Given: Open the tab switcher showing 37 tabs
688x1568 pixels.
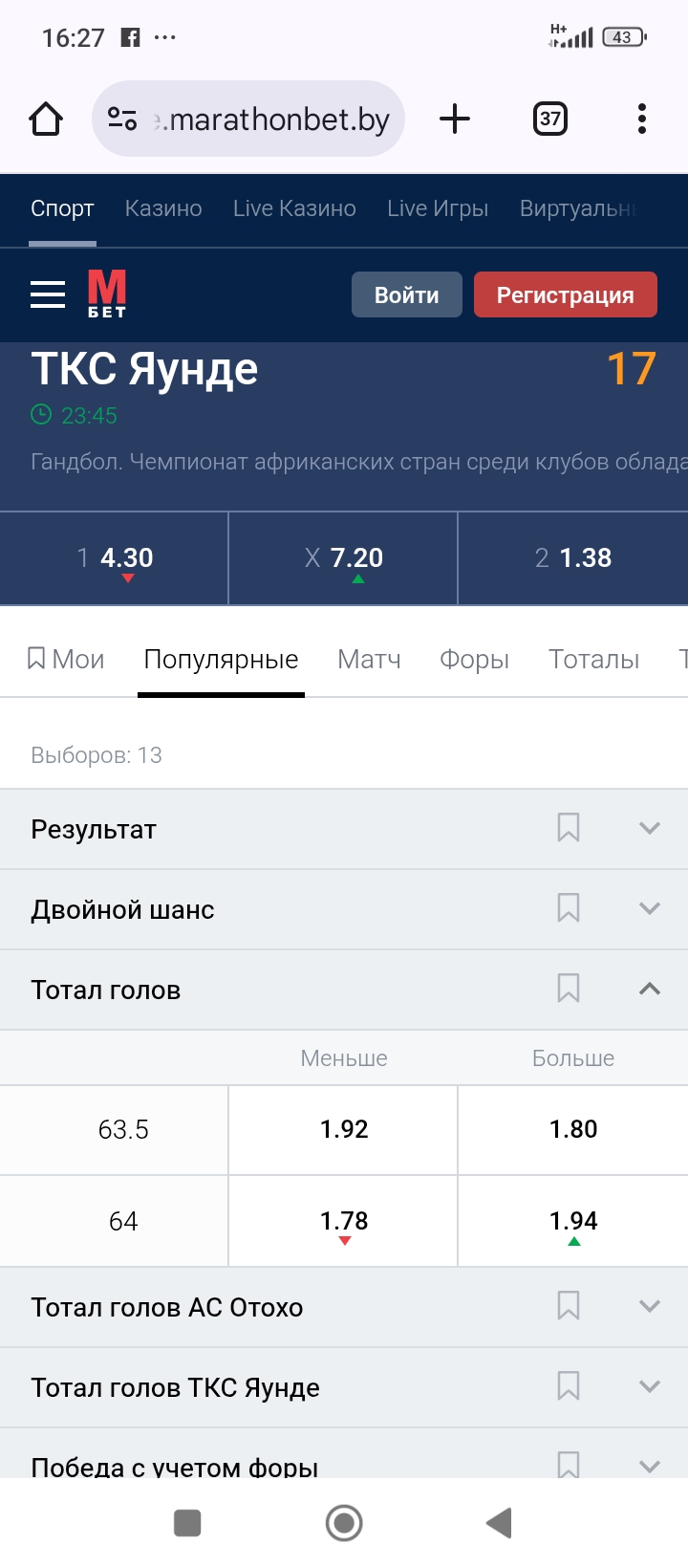Looking at the screenshot, I should click(549, 119).
